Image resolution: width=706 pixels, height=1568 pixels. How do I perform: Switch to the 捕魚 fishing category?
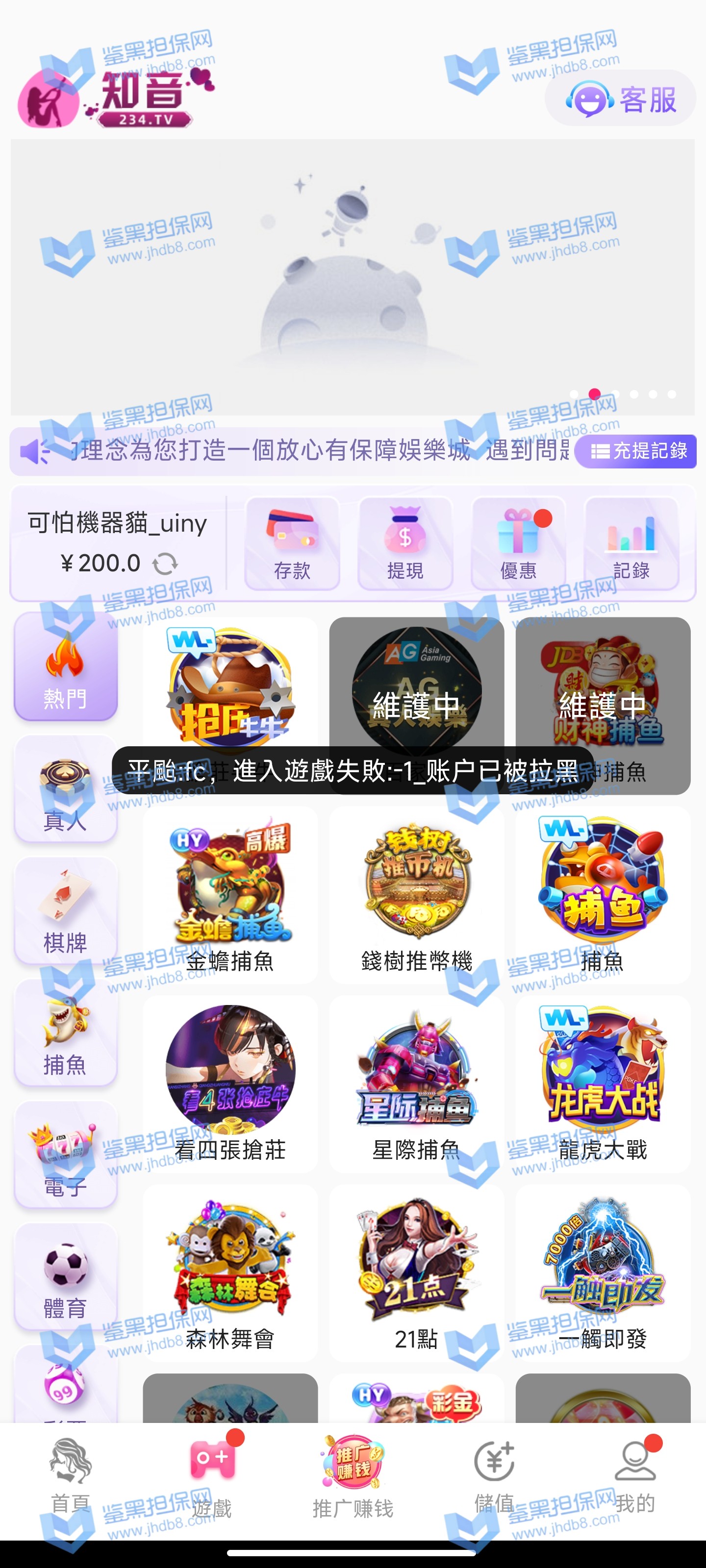(65, 1033)
